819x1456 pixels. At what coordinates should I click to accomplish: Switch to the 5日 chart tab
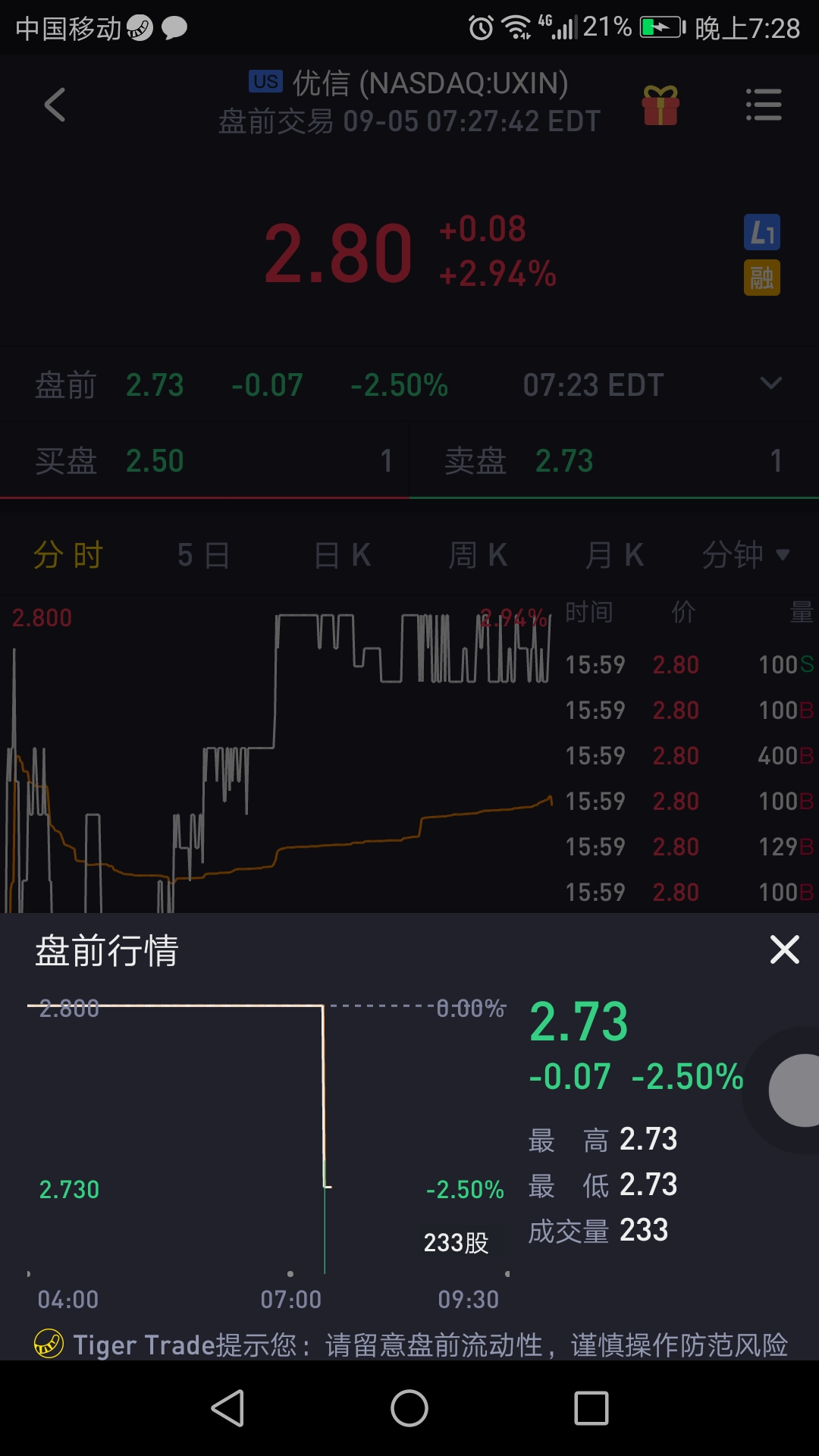coord(203,555)
